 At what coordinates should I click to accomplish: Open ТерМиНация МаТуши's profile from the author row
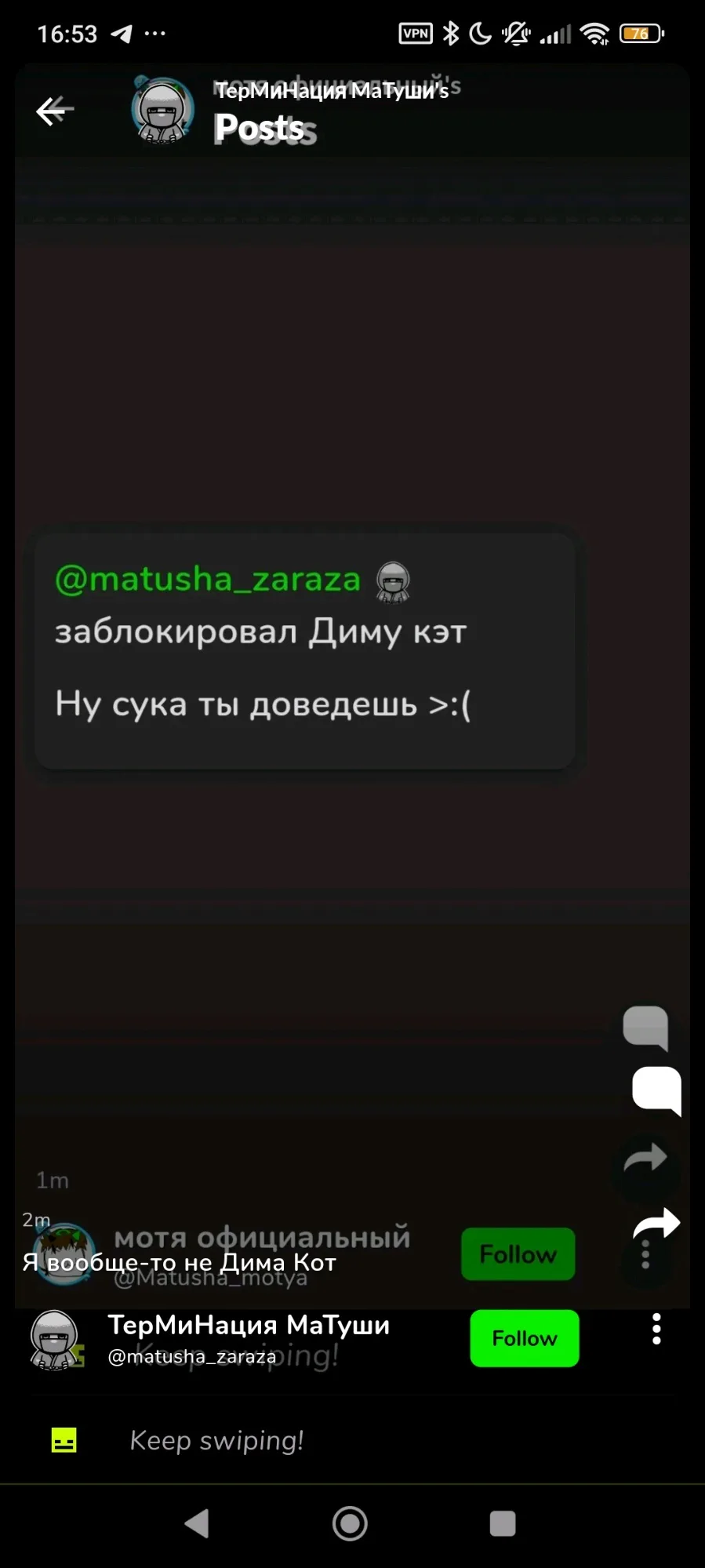[x=249, y=1325]
